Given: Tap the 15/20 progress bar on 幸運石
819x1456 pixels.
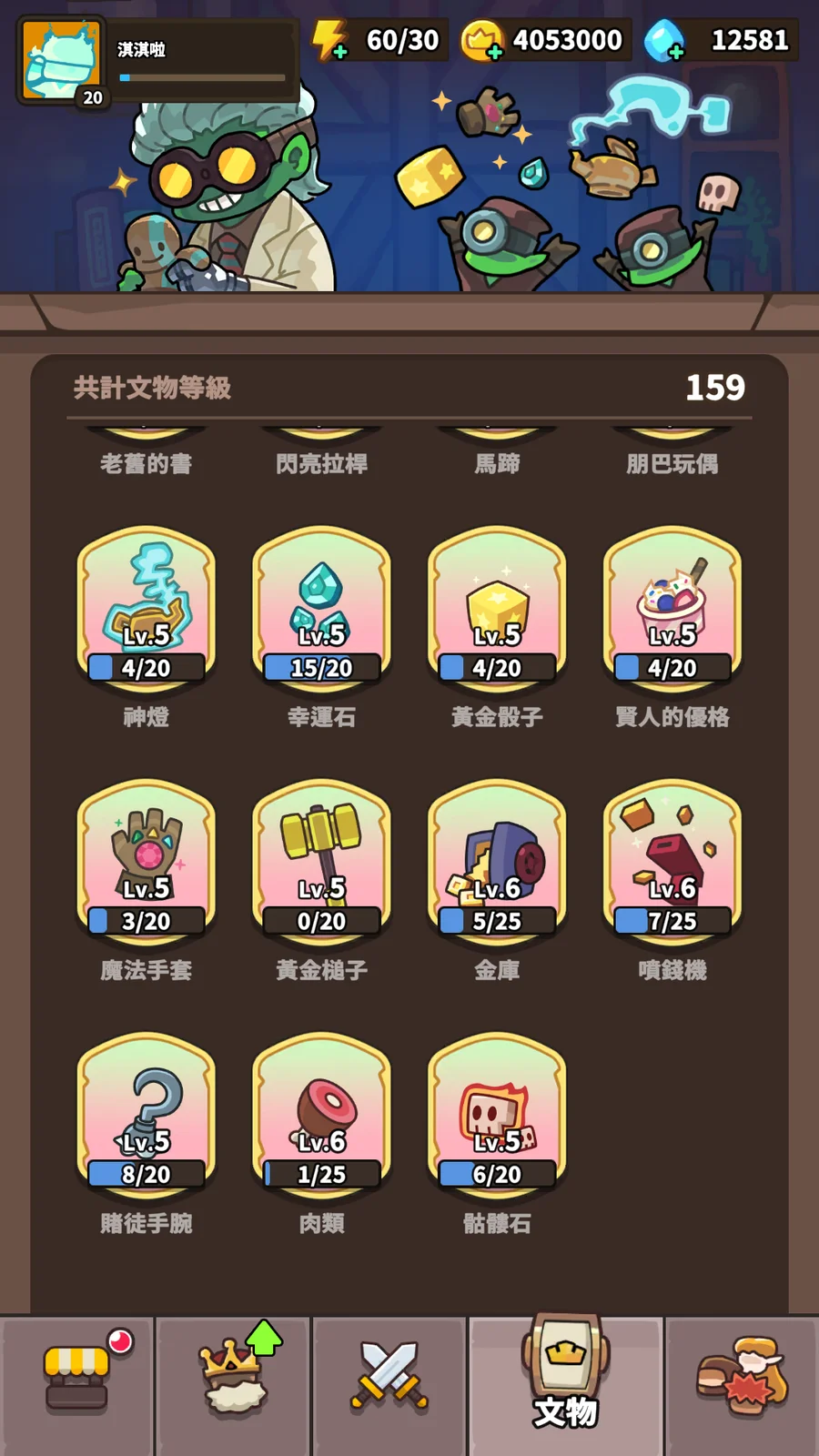Looking at the screenshot, I should tap(321, 667).
